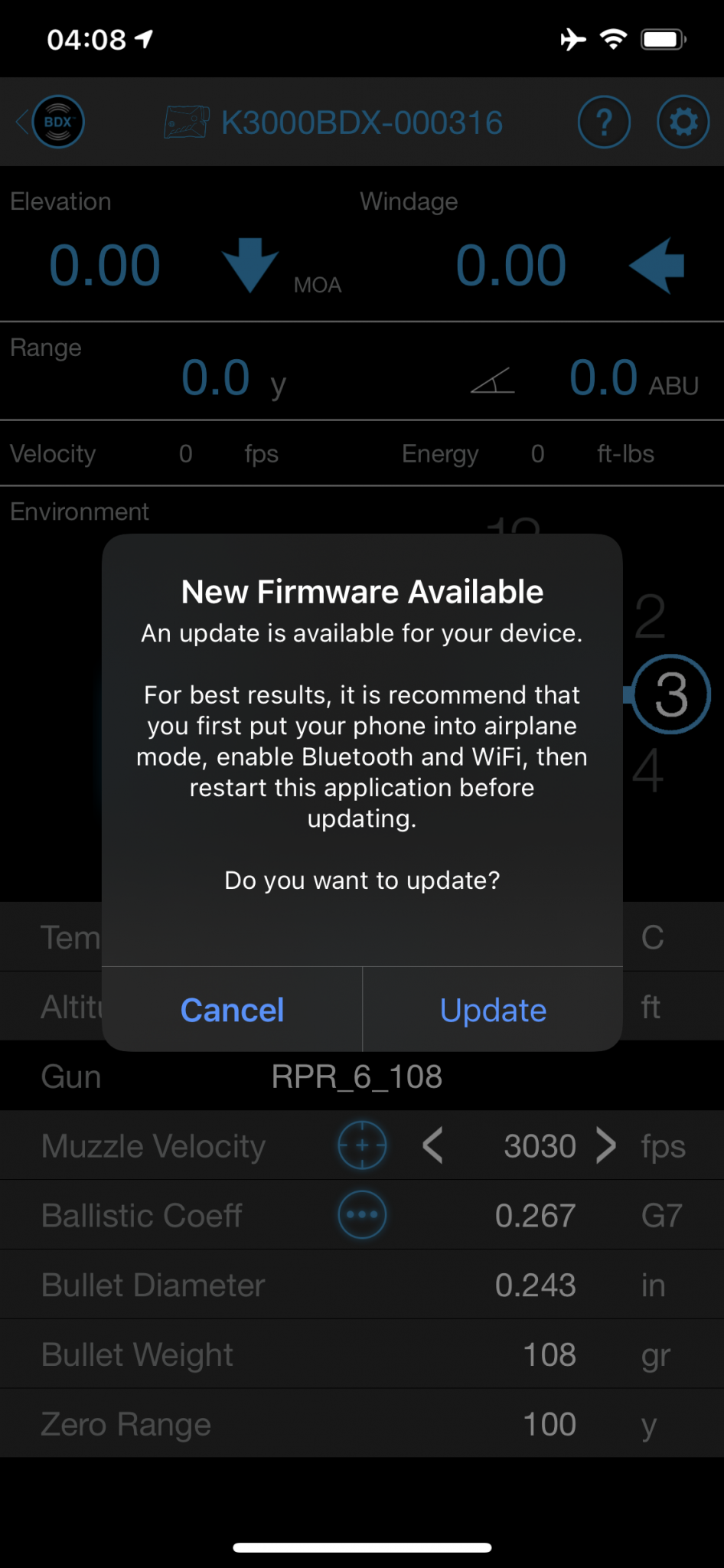The width and height of the screenshot is (724, 1568).
Task: Open the settings gear icon
Action: point(683,122)
